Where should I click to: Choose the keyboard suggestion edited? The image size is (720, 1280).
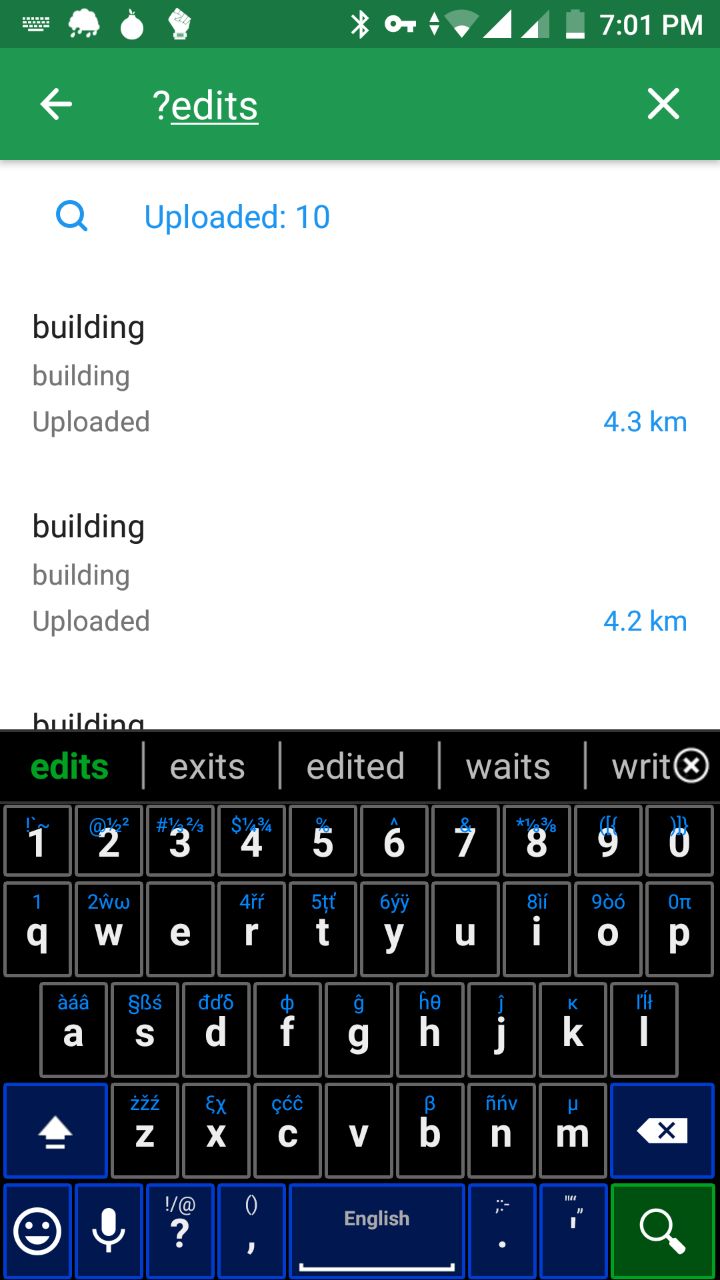(x=356, y=766)
